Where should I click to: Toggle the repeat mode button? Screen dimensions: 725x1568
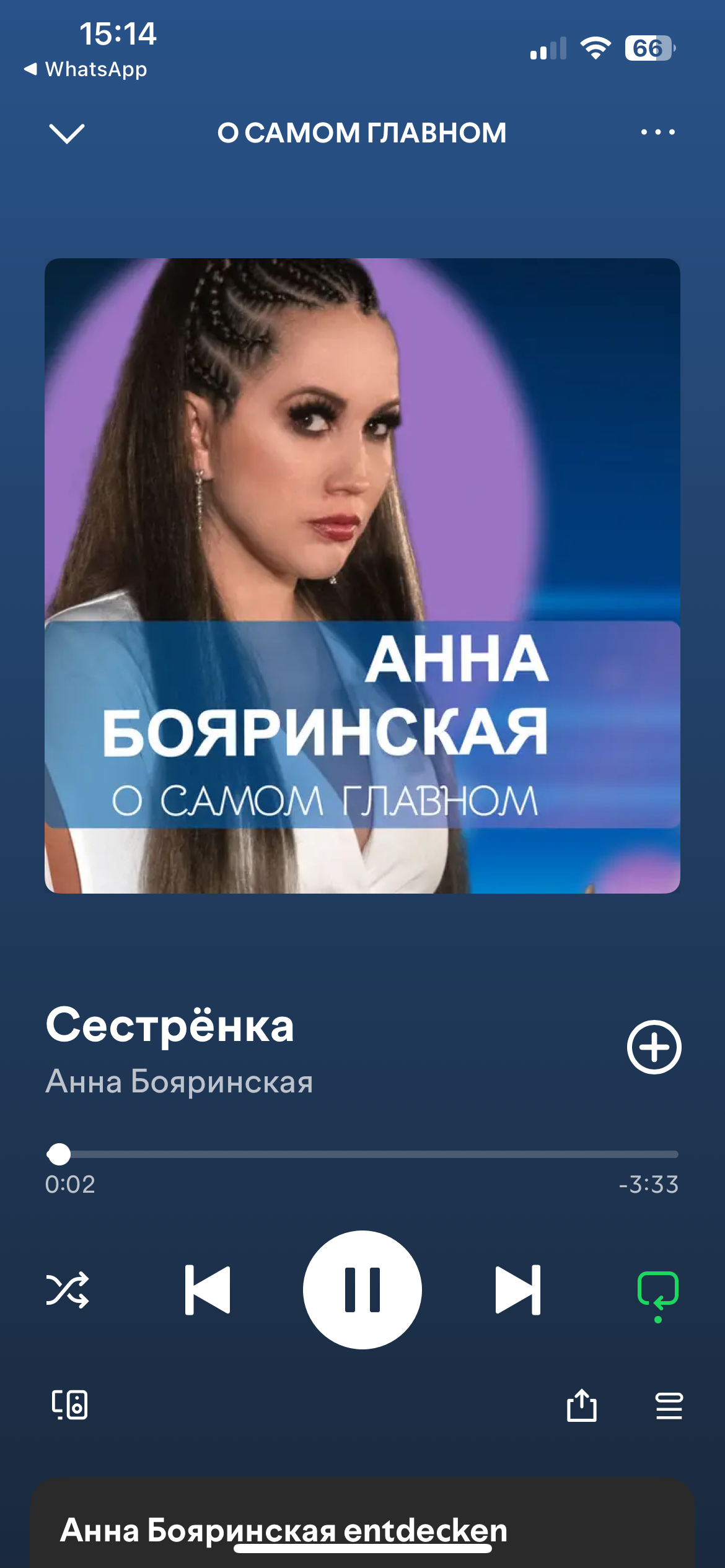(x=657, y=1294)
